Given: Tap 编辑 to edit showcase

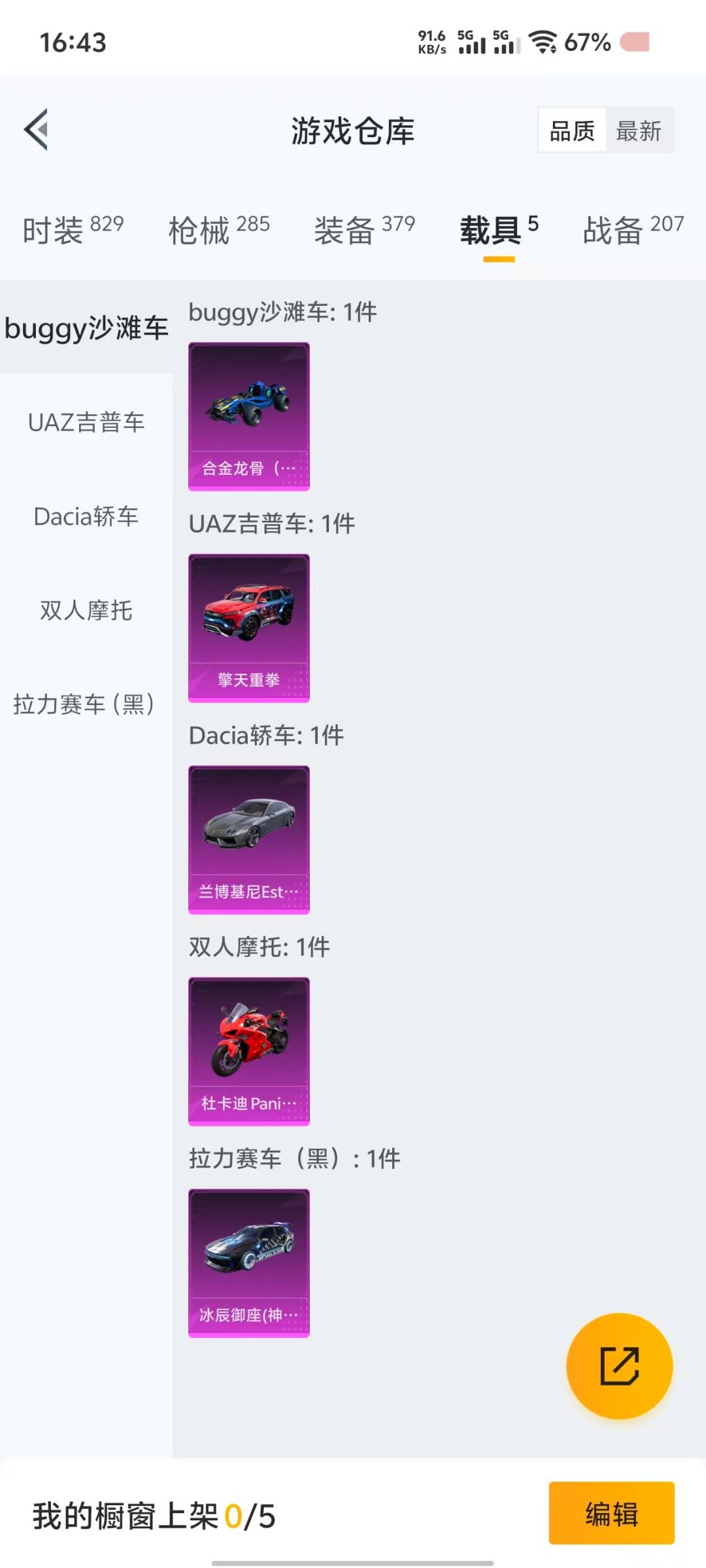Looking at the screenshot, I should [611, 1513].
